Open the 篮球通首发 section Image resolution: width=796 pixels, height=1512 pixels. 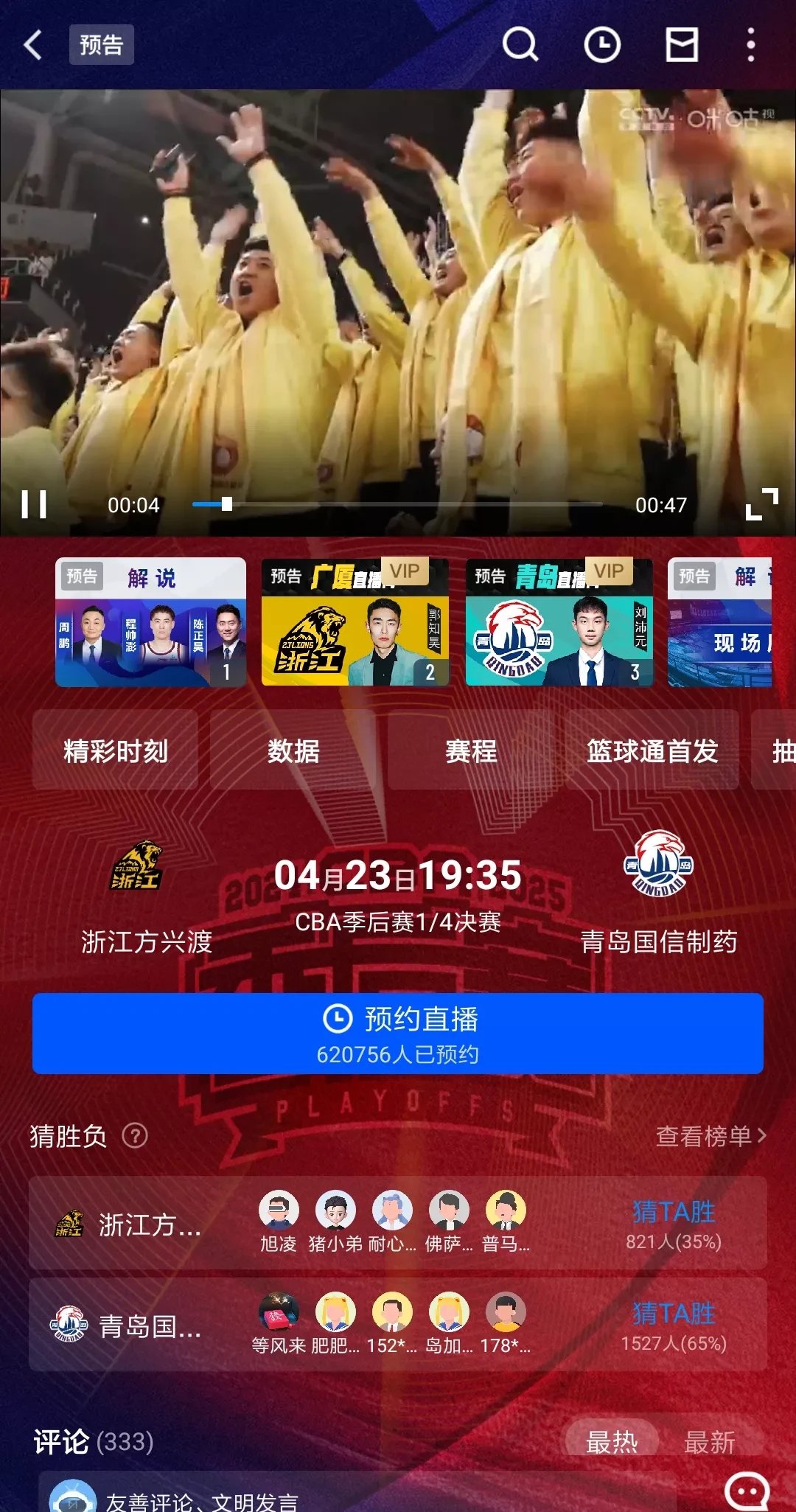pyautogui.click(x=650, y=752)
